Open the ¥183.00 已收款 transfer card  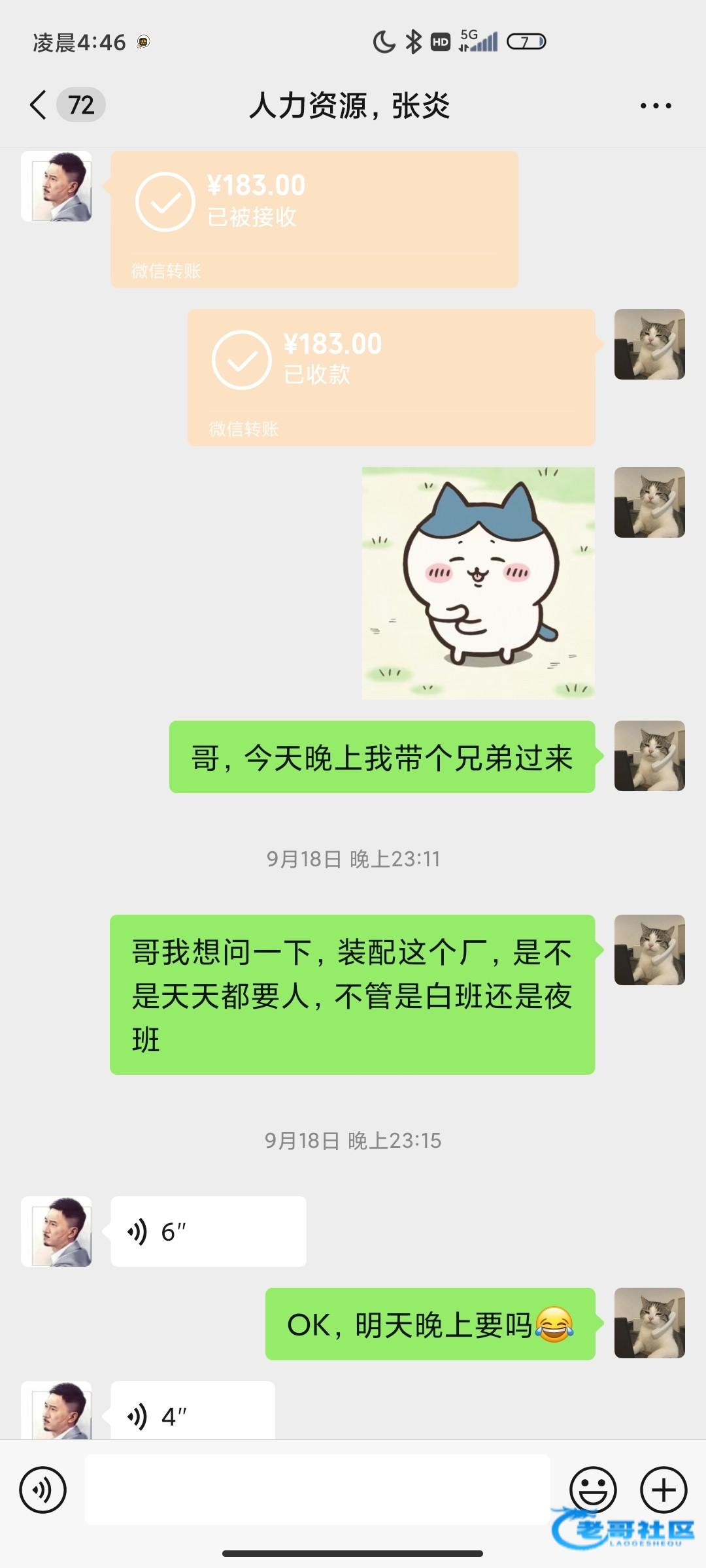coord(391,378)
